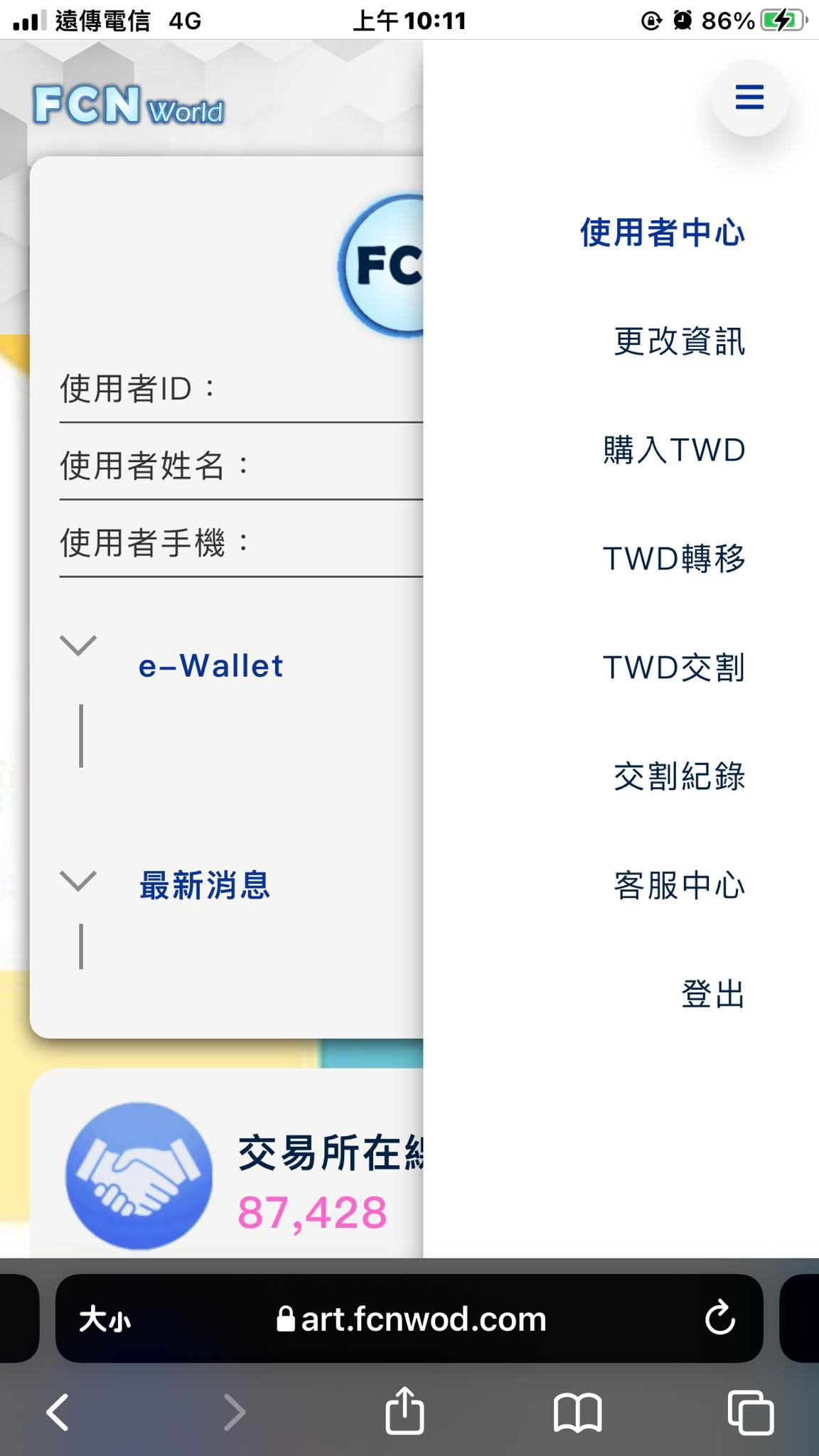Screen dimensions: 819x1456
Task: Select 購入TWD from the menu
Action: tap(674, 450)
